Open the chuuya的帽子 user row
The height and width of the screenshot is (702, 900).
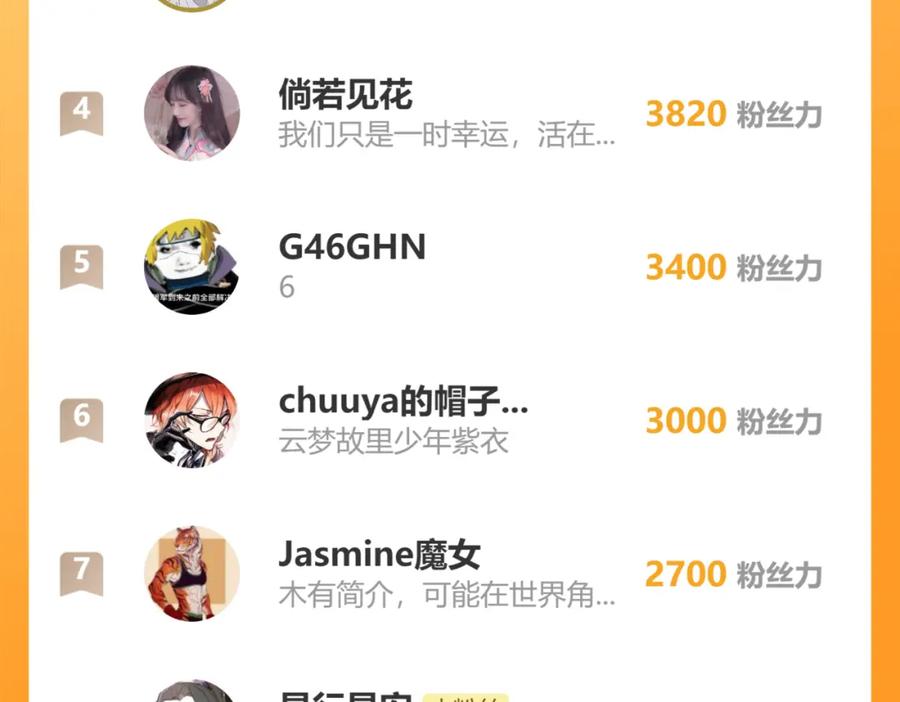click(402, 401)
